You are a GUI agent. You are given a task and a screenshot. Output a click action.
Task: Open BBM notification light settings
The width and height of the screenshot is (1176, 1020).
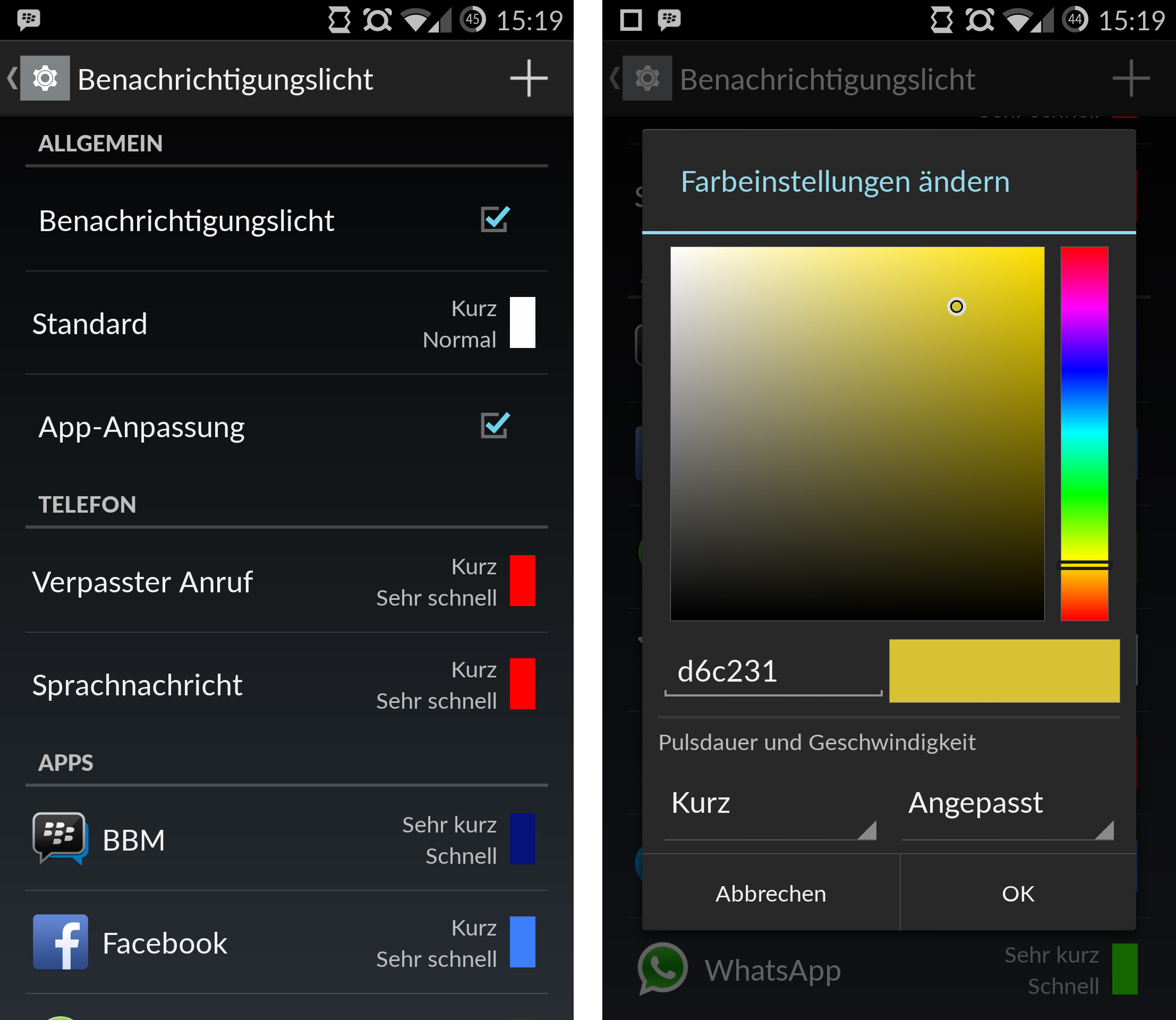click(285, 840)
